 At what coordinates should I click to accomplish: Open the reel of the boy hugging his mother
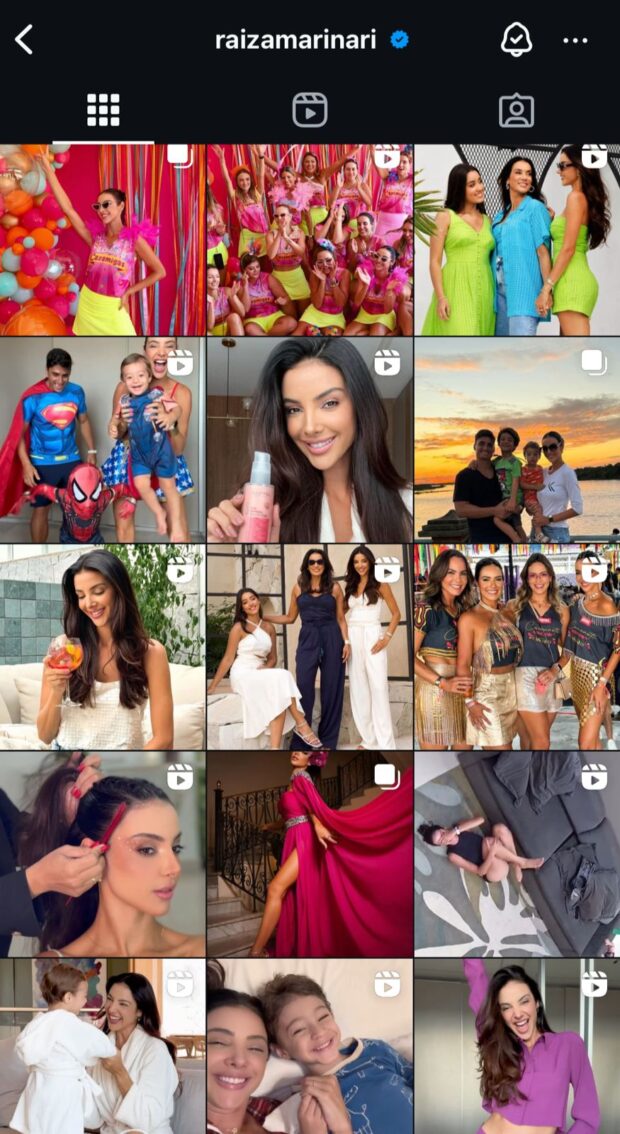pos(309,1045)
